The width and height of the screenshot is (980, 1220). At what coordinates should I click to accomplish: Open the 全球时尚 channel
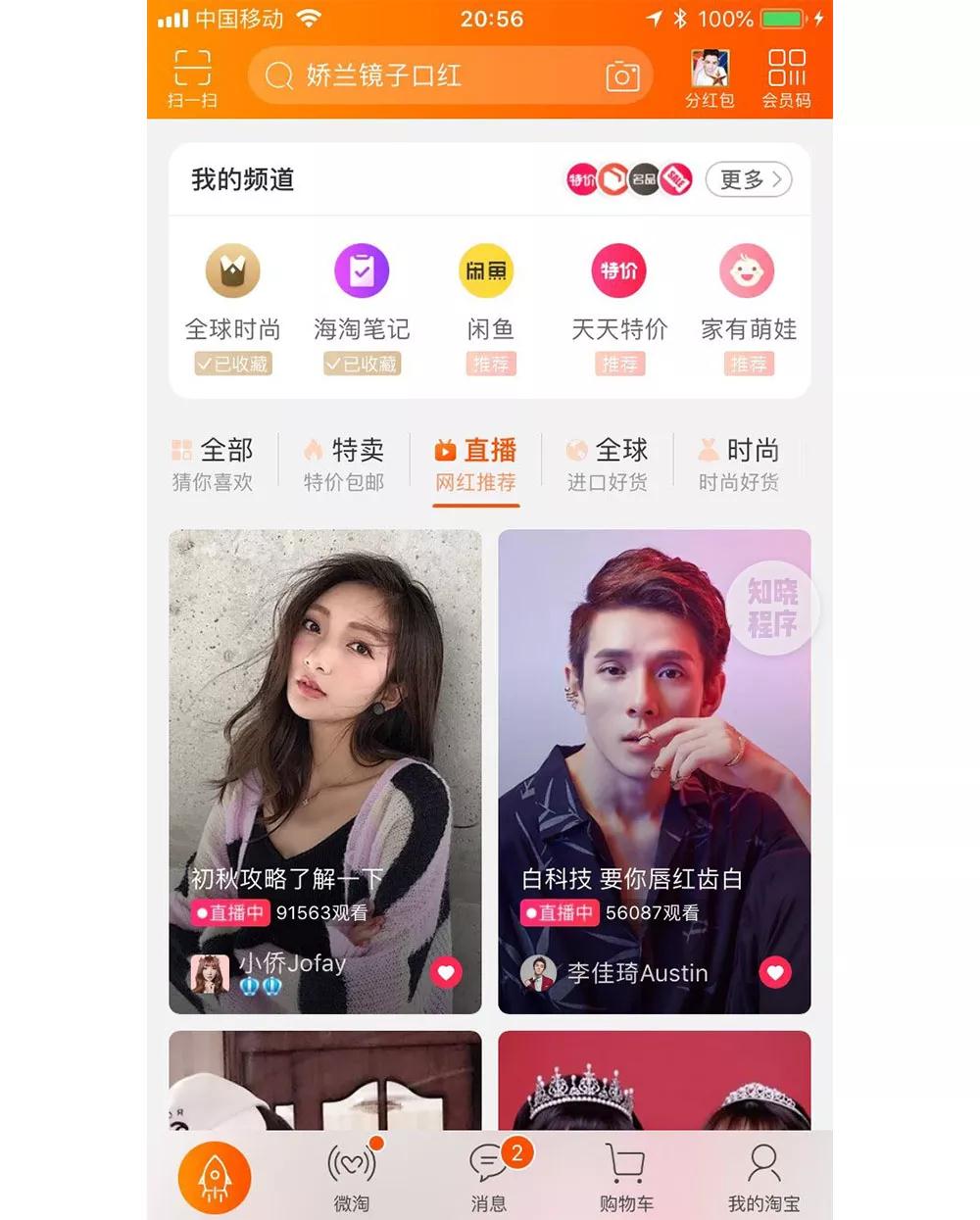(232, 270)
